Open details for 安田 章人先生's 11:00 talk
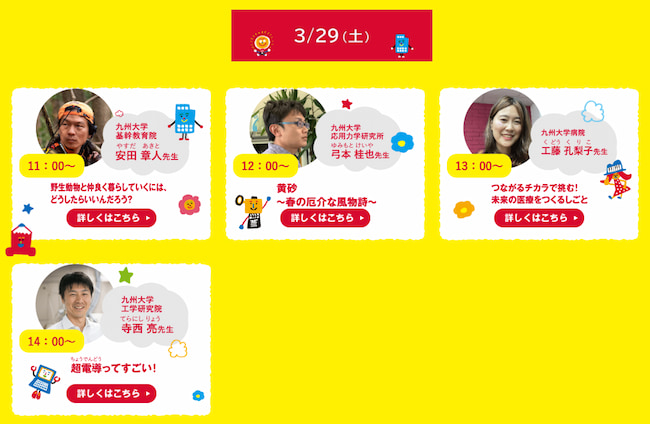The height and width of the screenshot is (424, 650). [x=111, y=216]
